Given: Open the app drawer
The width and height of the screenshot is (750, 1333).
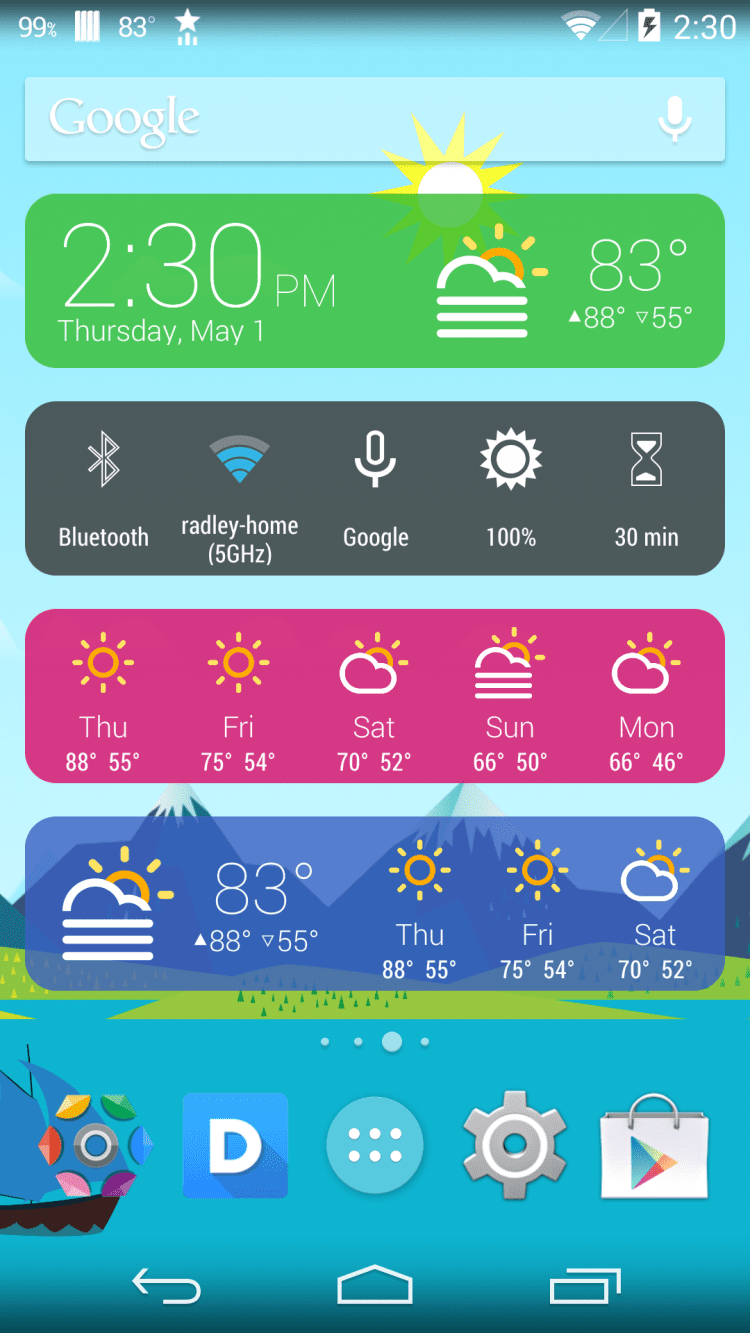Looking at the screenshot, I should click(x=375, y=1145).
